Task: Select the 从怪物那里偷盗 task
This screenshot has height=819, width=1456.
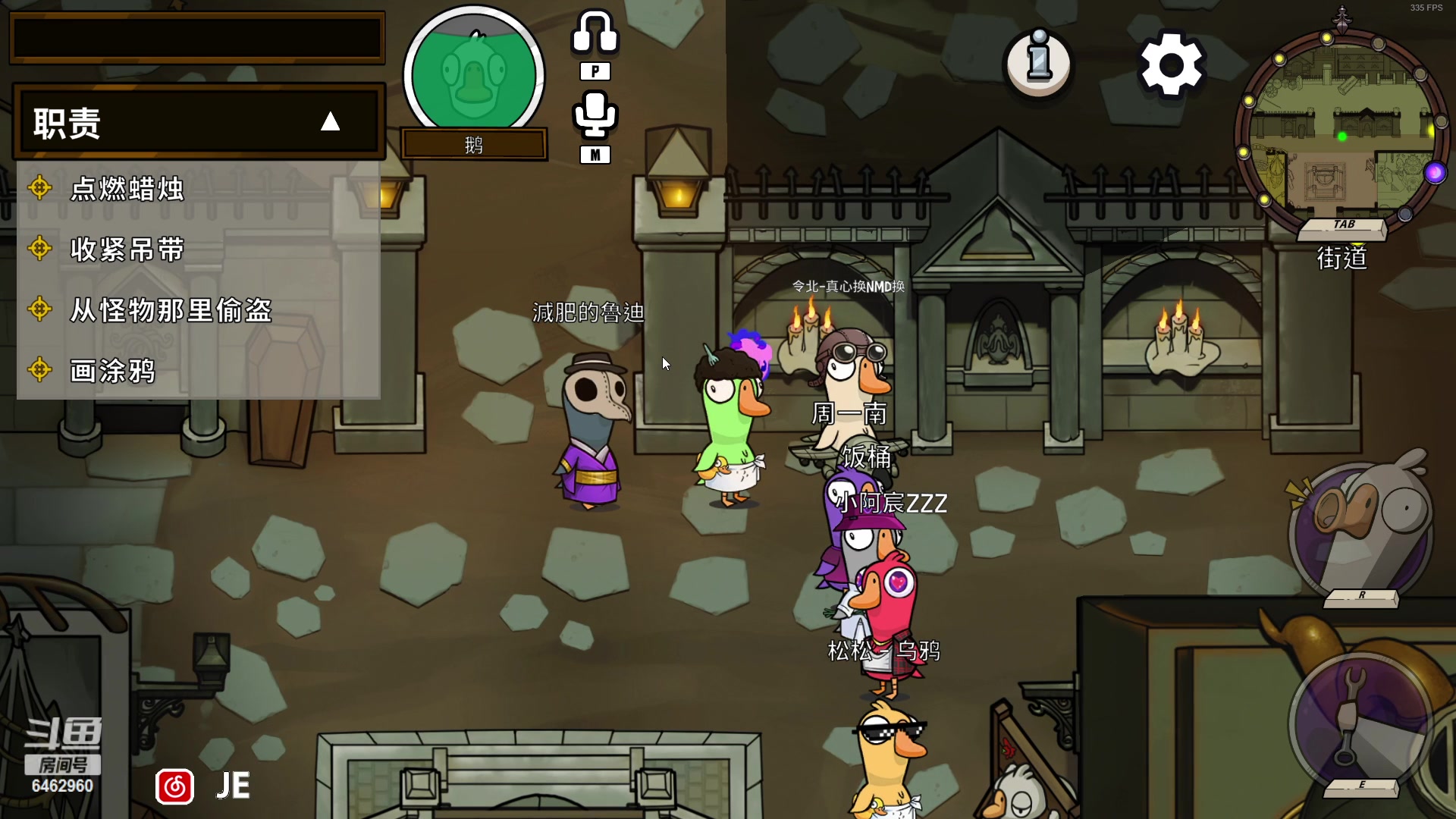Action: pos(171,310)
